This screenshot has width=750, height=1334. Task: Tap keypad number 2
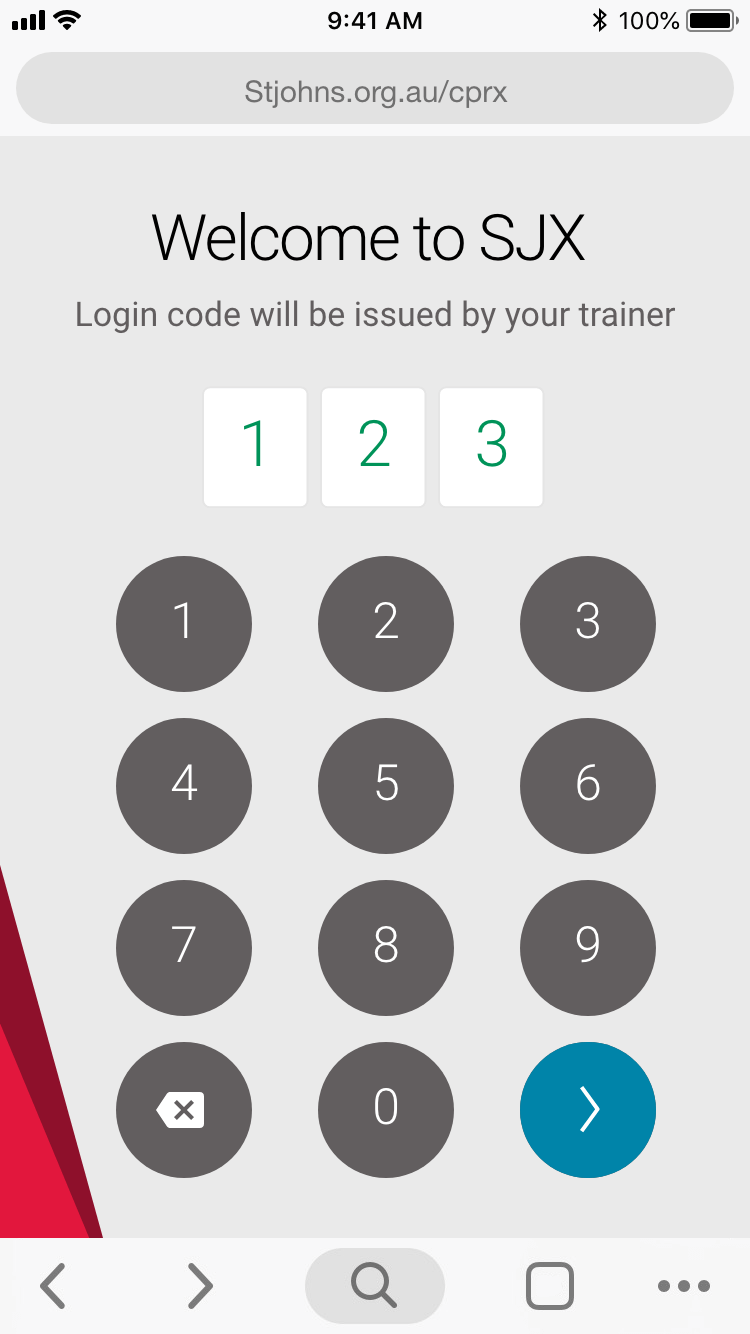tap(386, 624)
